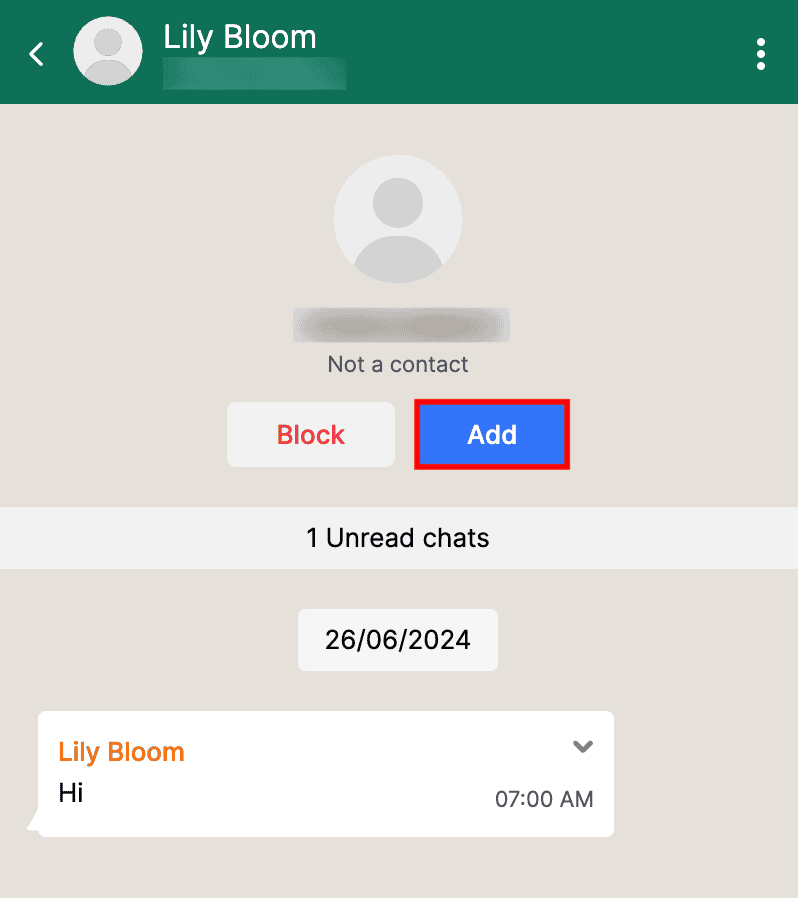
Task: Select the Hi message bubble
Action: [x=325, y=774]
